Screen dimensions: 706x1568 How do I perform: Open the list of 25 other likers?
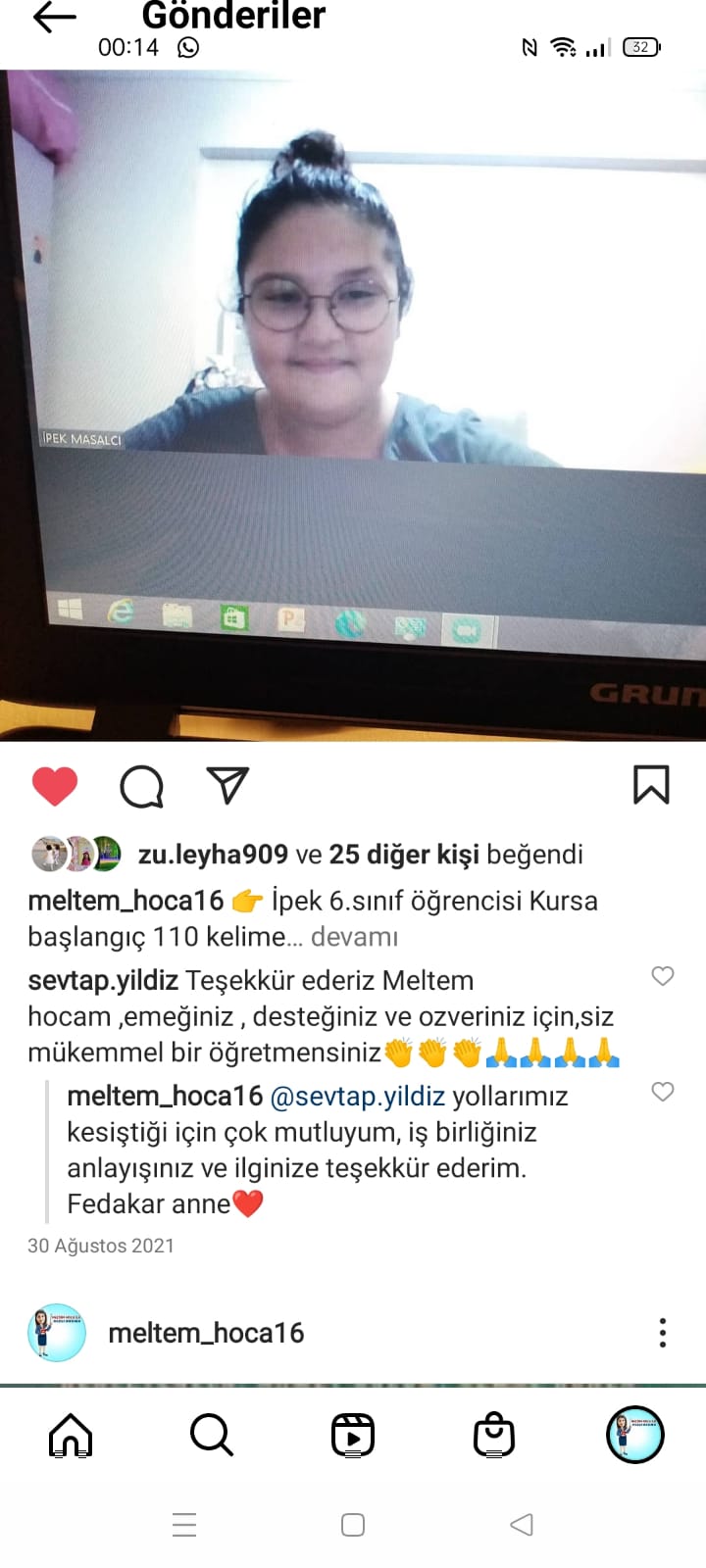403,855
